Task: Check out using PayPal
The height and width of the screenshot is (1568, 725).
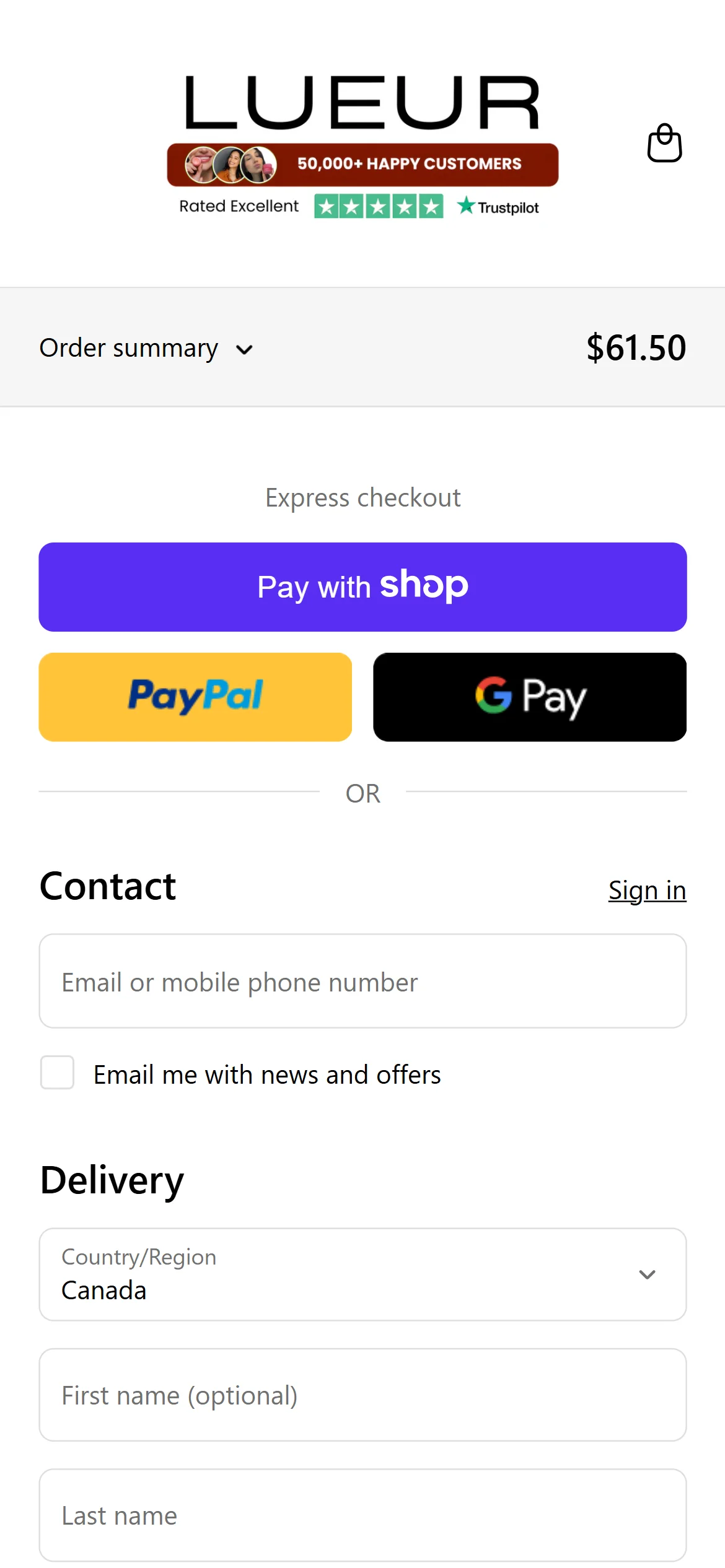Action: (195, 697)
